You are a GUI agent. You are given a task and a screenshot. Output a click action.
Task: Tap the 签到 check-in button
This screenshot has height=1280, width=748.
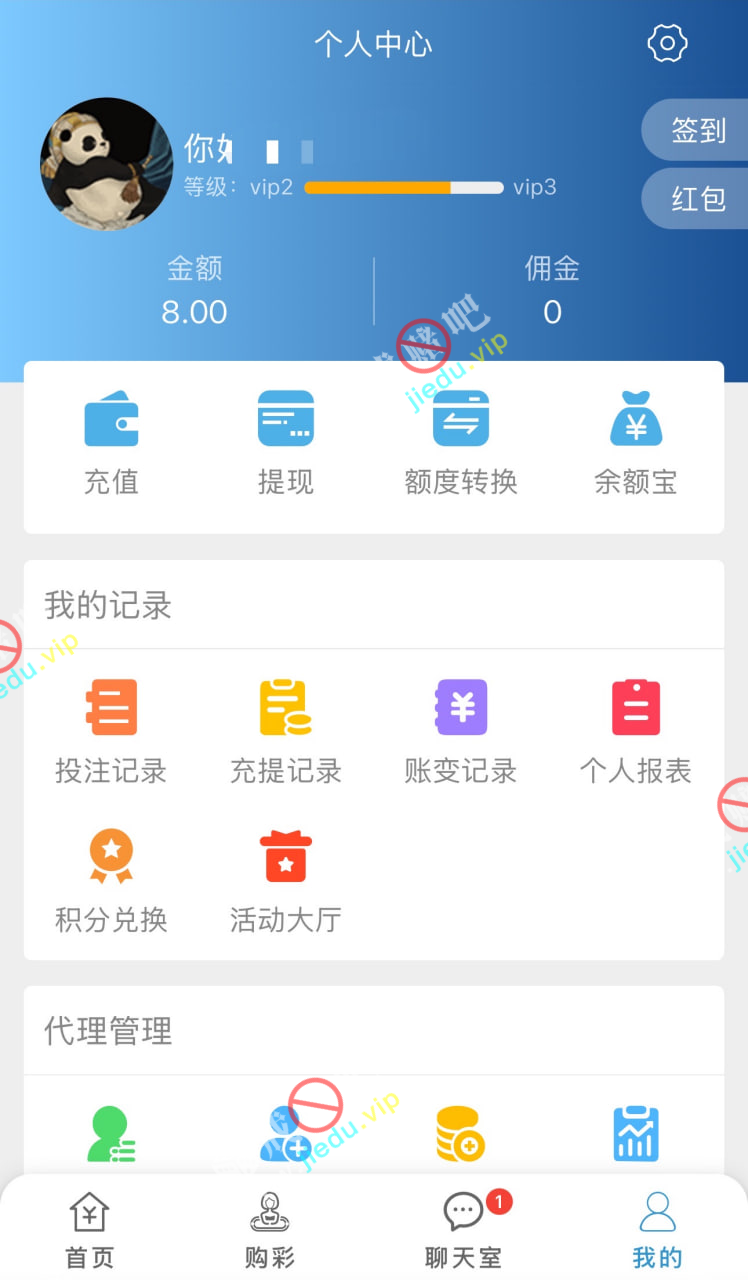(697, 131)
